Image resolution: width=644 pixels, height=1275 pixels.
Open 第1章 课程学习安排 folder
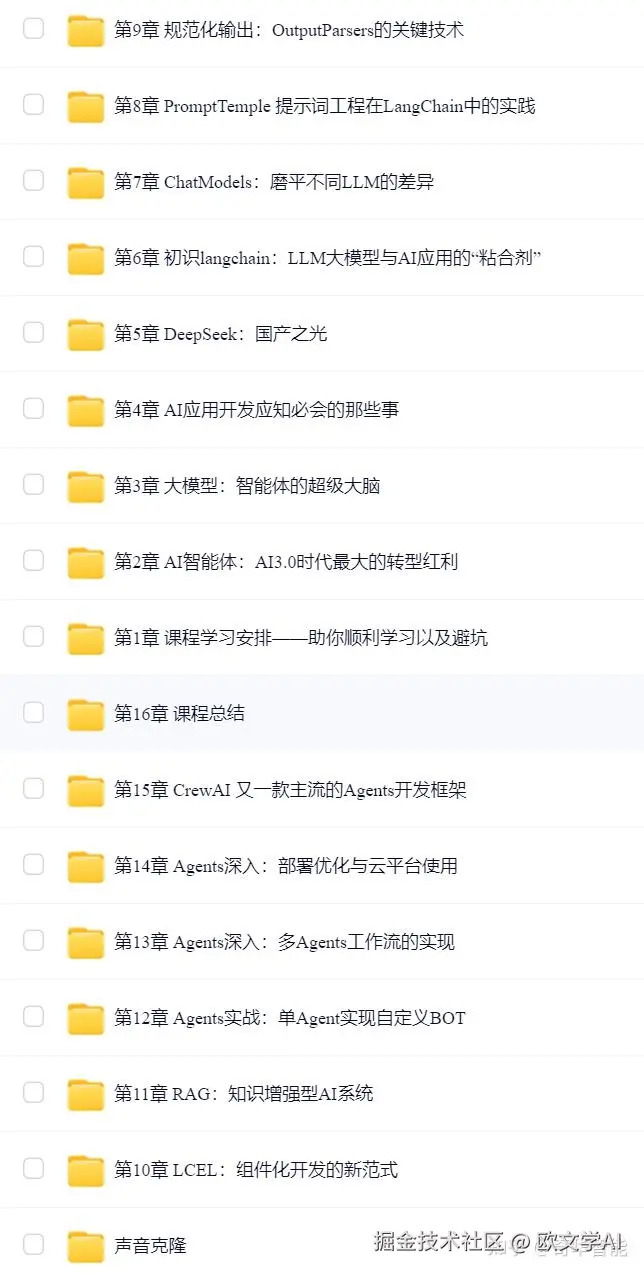click(300, 638)
